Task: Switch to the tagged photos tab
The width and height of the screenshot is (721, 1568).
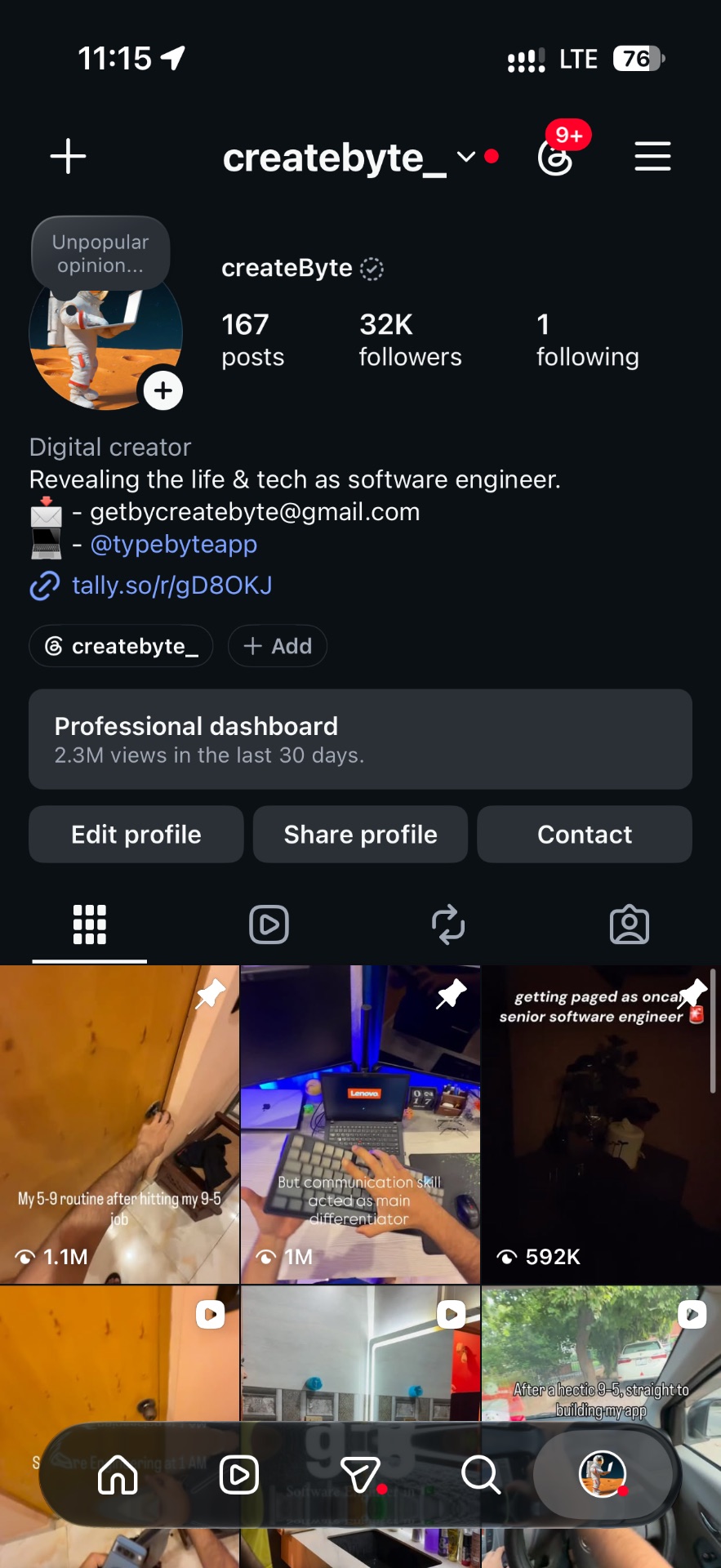Action: (630, 925)
